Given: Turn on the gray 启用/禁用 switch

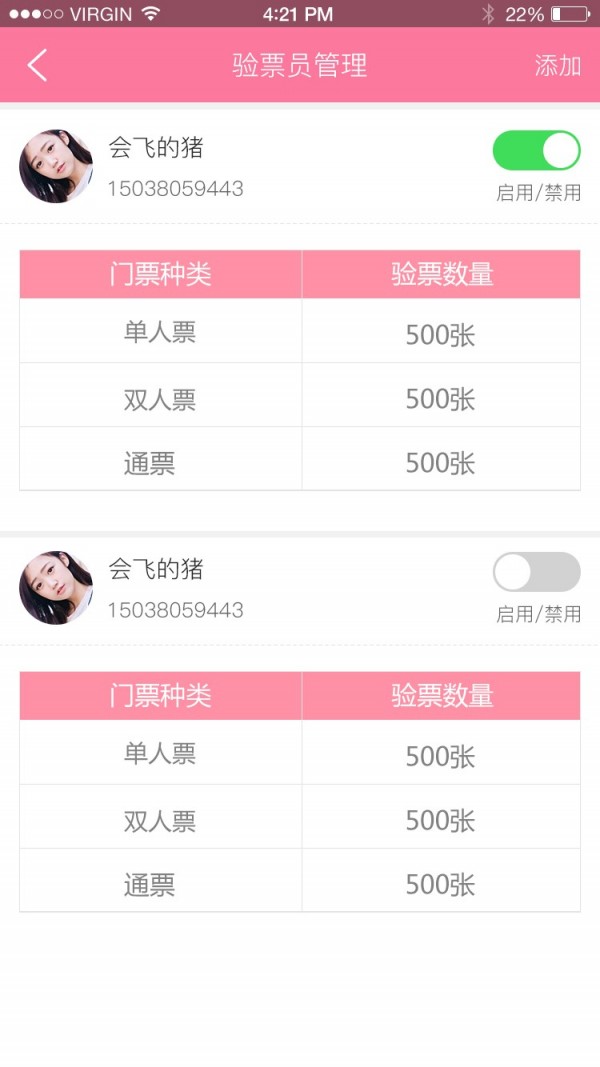Looking at the screenshot, I should click(536, 572).
